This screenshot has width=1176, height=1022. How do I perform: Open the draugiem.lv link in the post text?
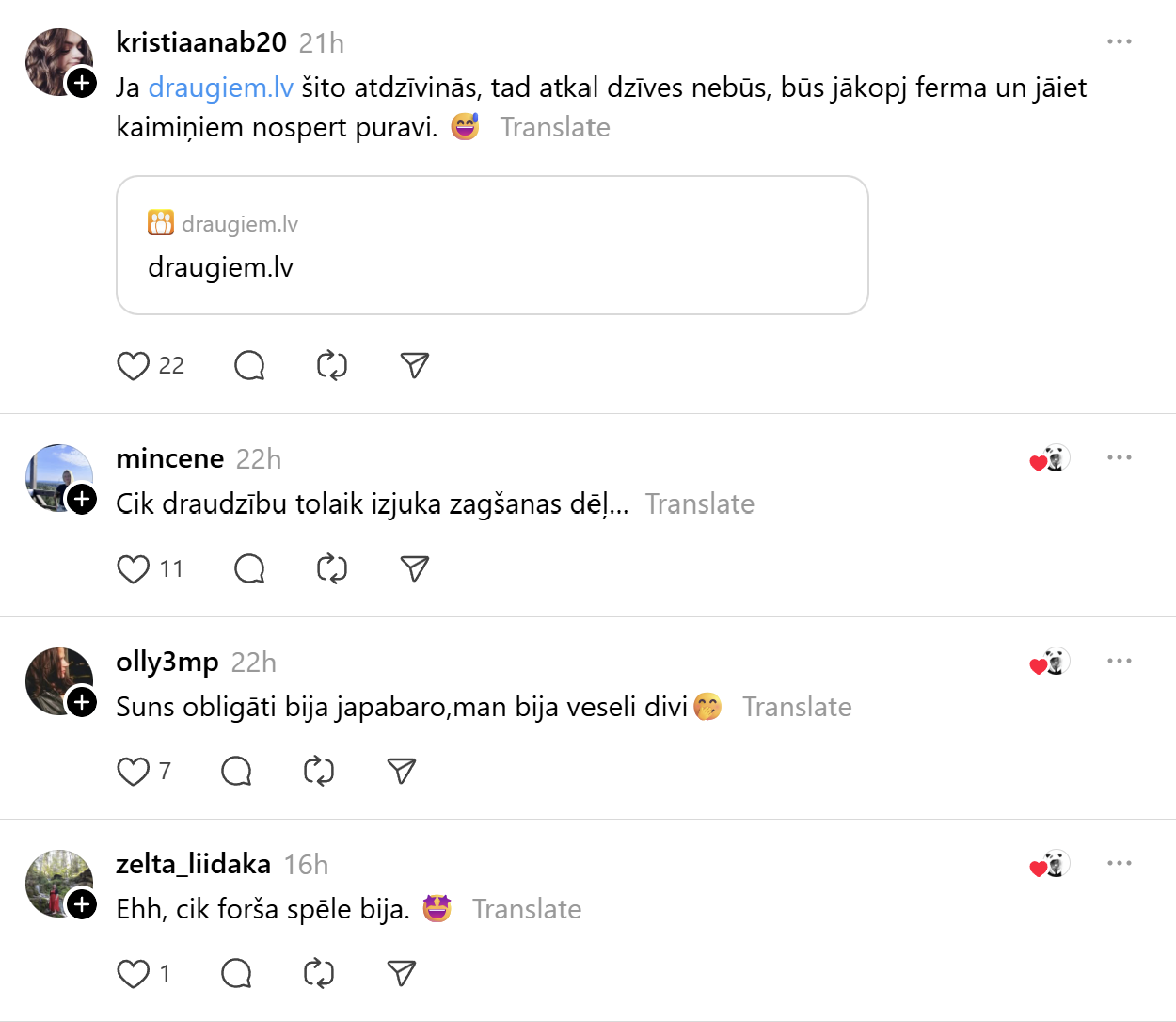click(221, 88)
